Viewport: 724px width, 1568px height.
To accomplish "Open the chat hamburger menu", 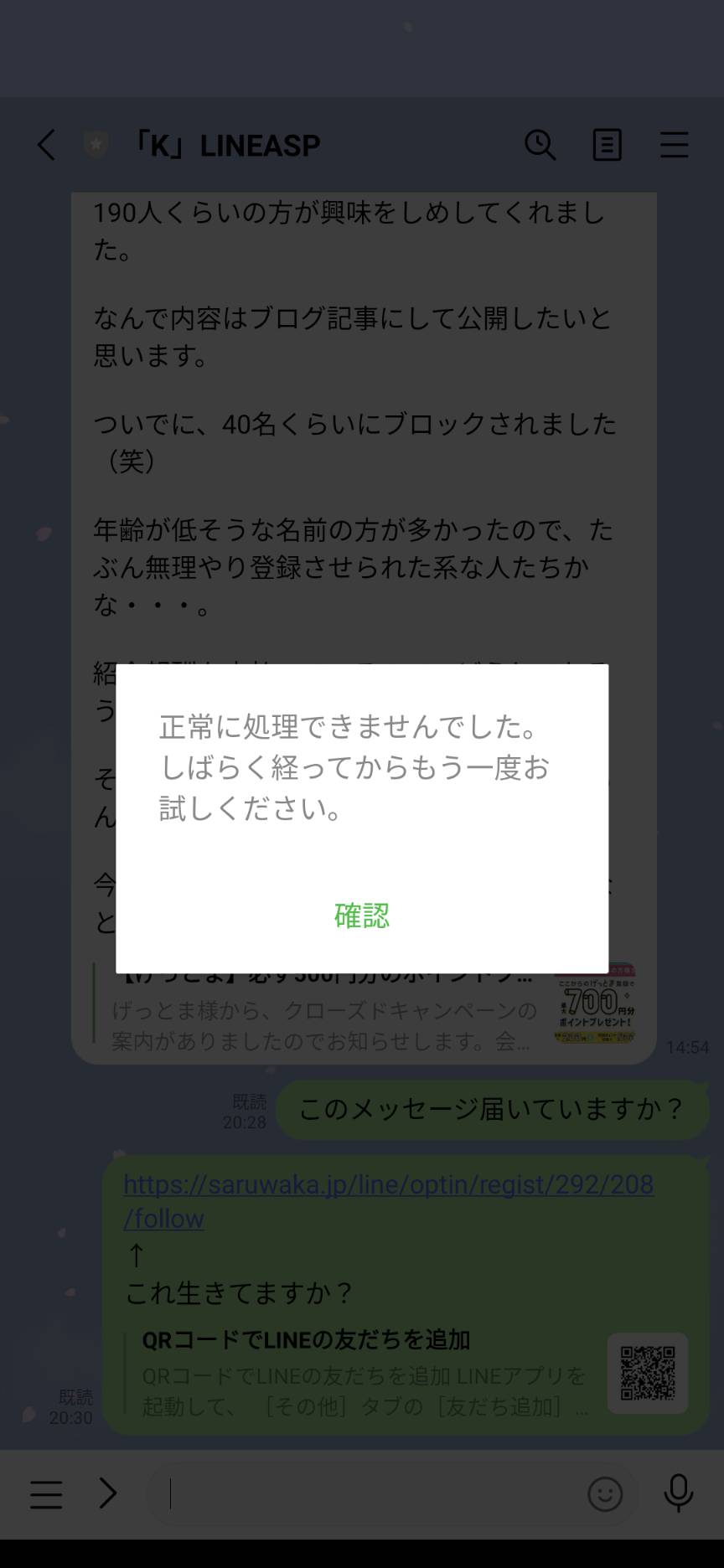I will [x=674, y=145].
